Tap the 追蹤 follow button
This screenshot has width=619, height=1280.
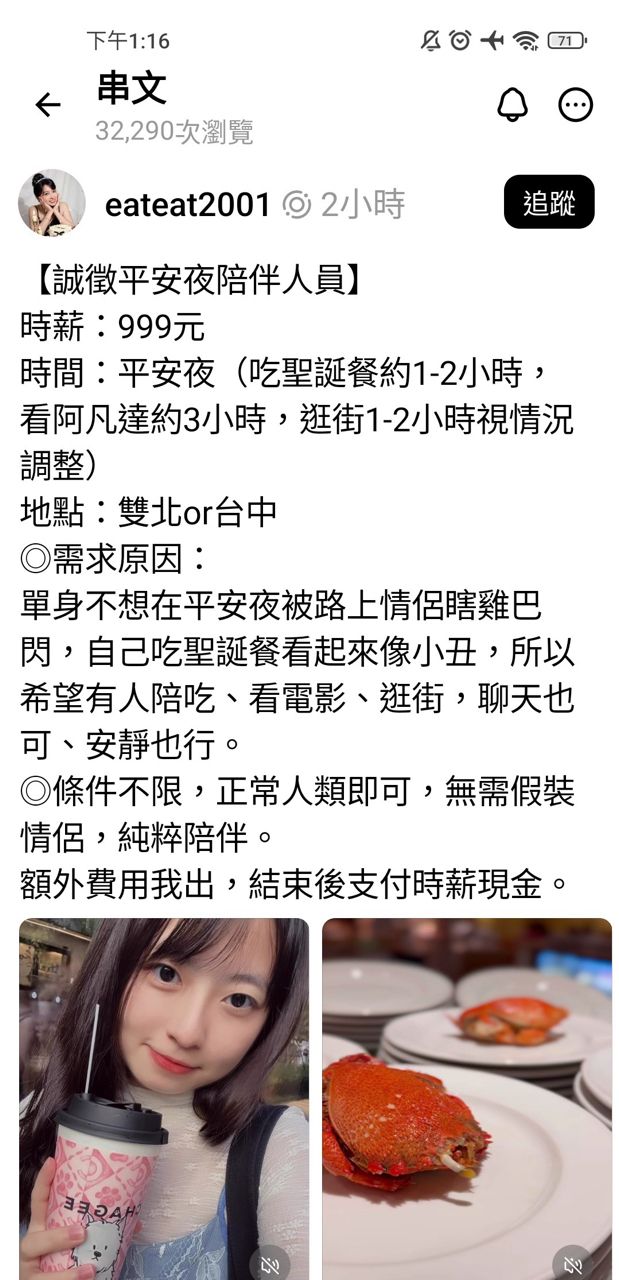[x=549, y=202]
